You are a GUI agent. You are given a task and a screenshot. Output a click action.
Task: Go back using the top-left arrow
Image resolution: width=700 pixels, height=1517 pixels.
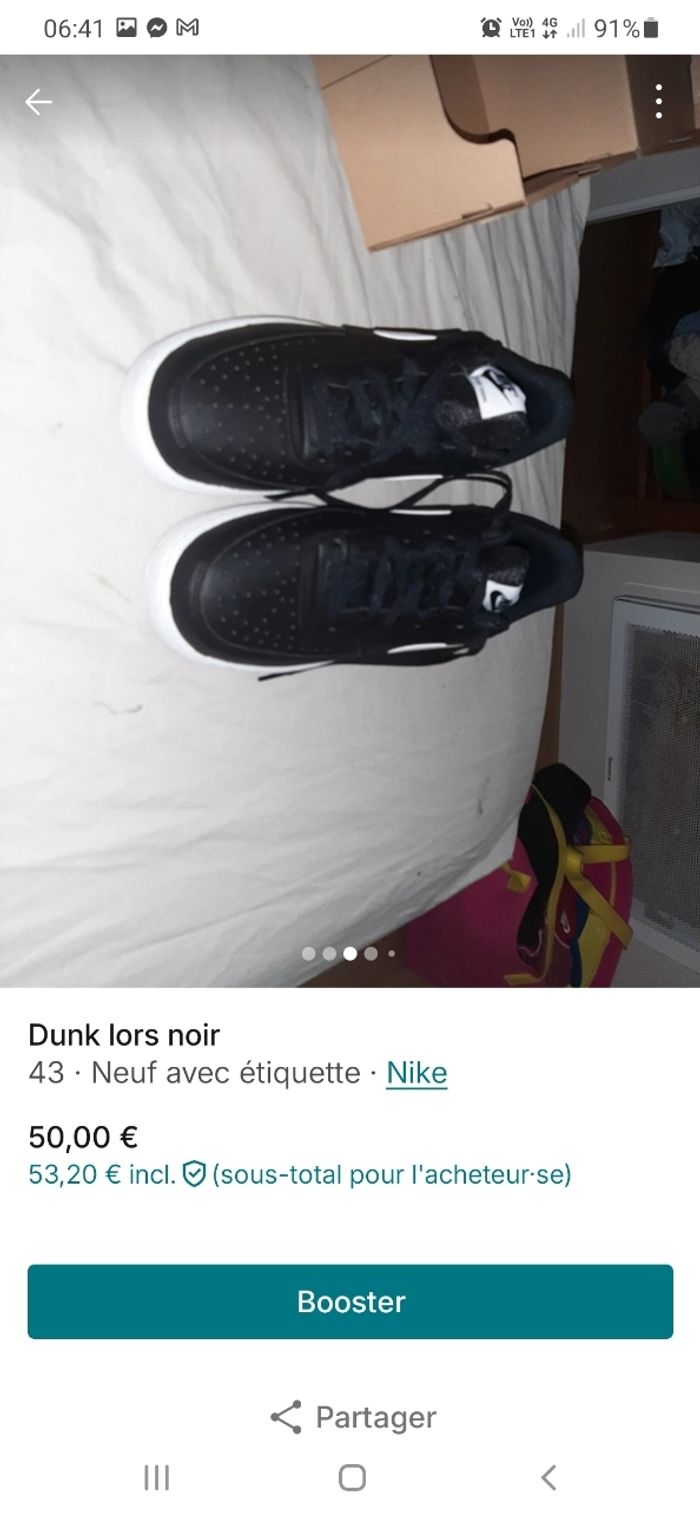tap(39, 102)
